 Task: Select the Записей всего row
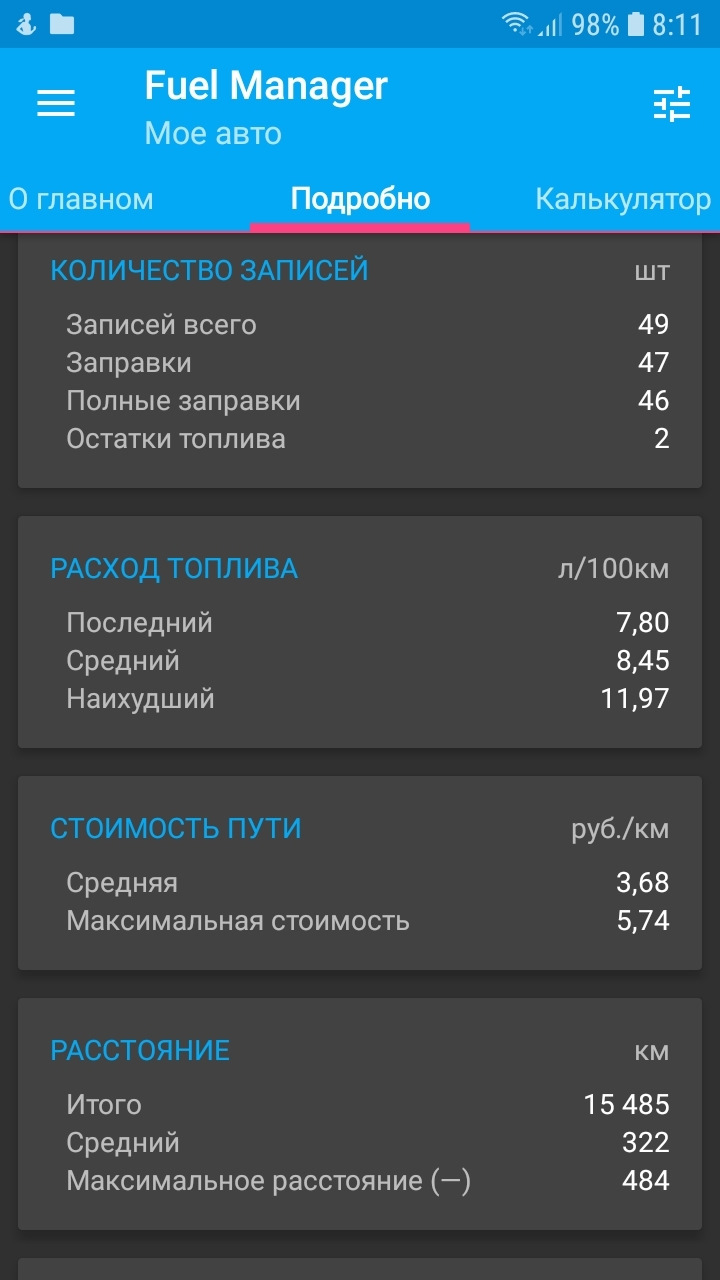(x=360, y=324)
